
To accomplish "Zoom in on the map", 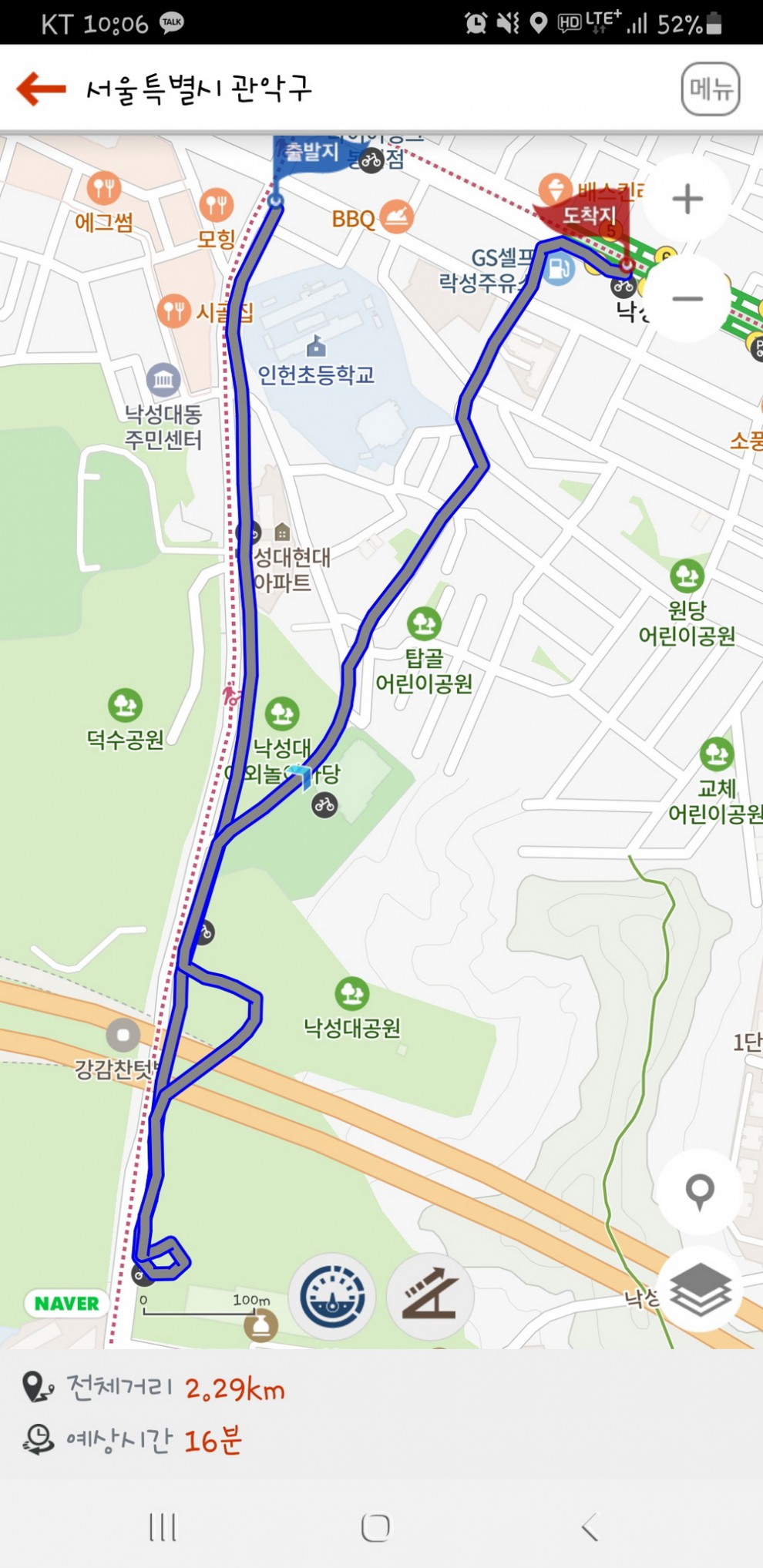I will tap(687, 200).
